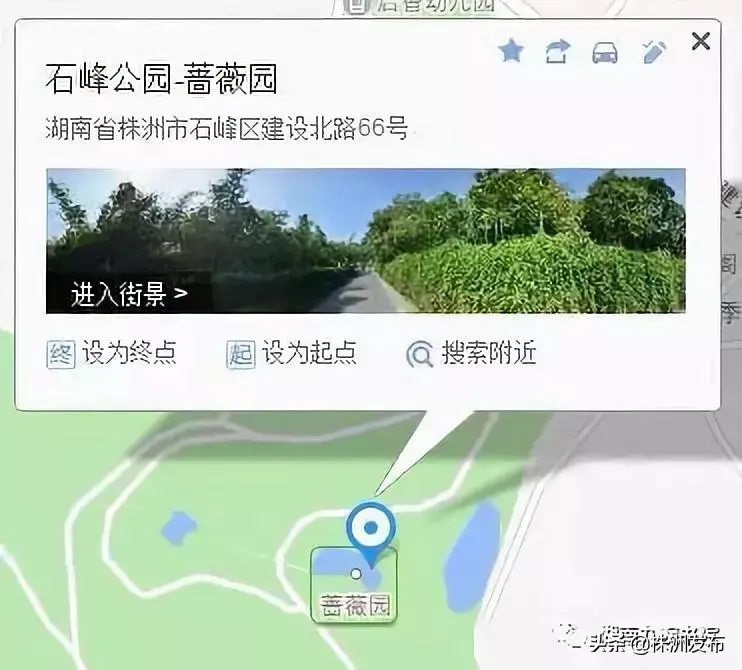The height and width of the screenshot is (670, 742).
Task: Favorite this place with the star icon
Action: tap(511, 52)
